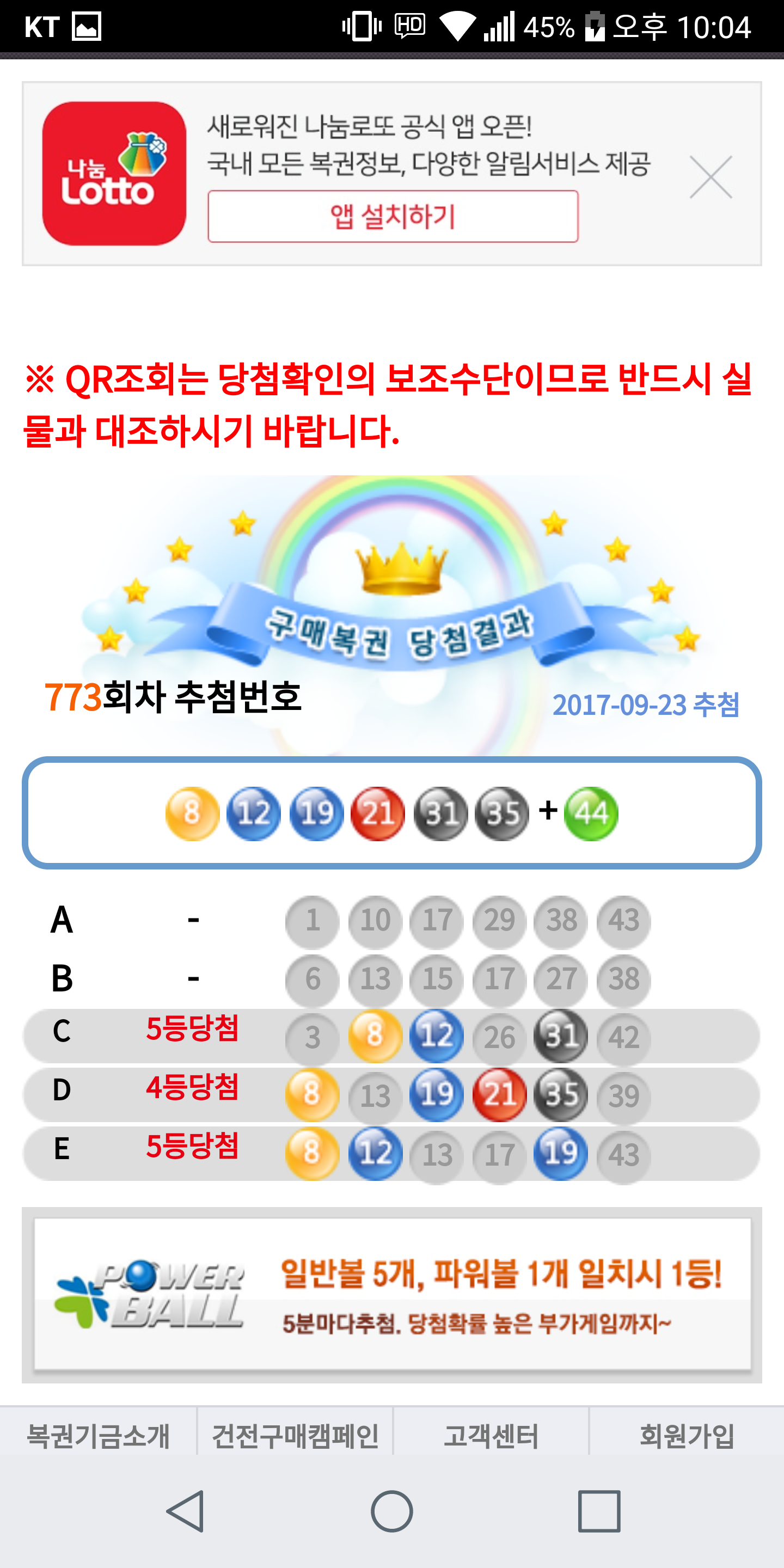Image resolution: width=784 pixels, height=1568 pixels.
Task: Tap the system back button
Action: coord(185,1511)
